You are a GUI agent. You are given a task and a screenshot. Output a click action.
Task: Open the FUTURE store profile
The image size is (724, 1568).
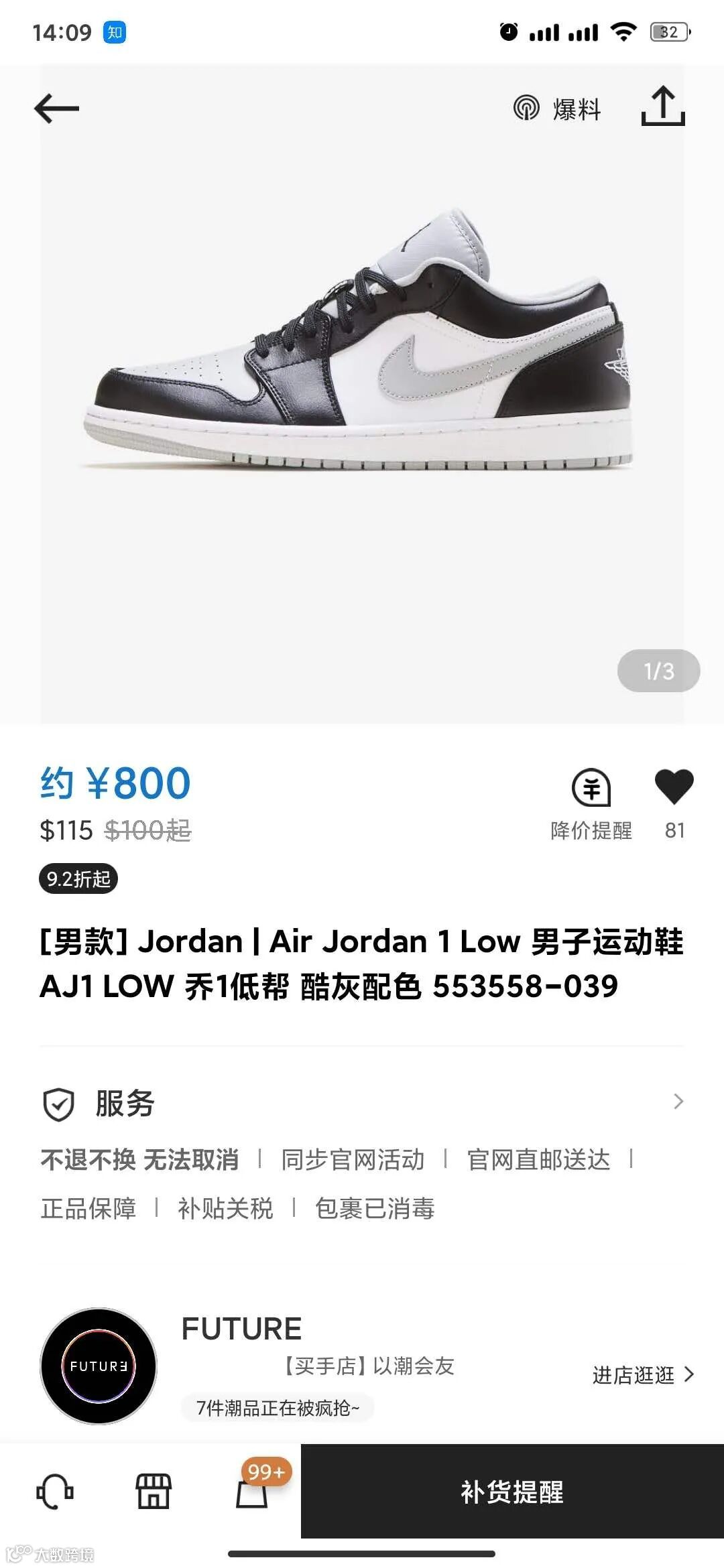[99, 1366]
